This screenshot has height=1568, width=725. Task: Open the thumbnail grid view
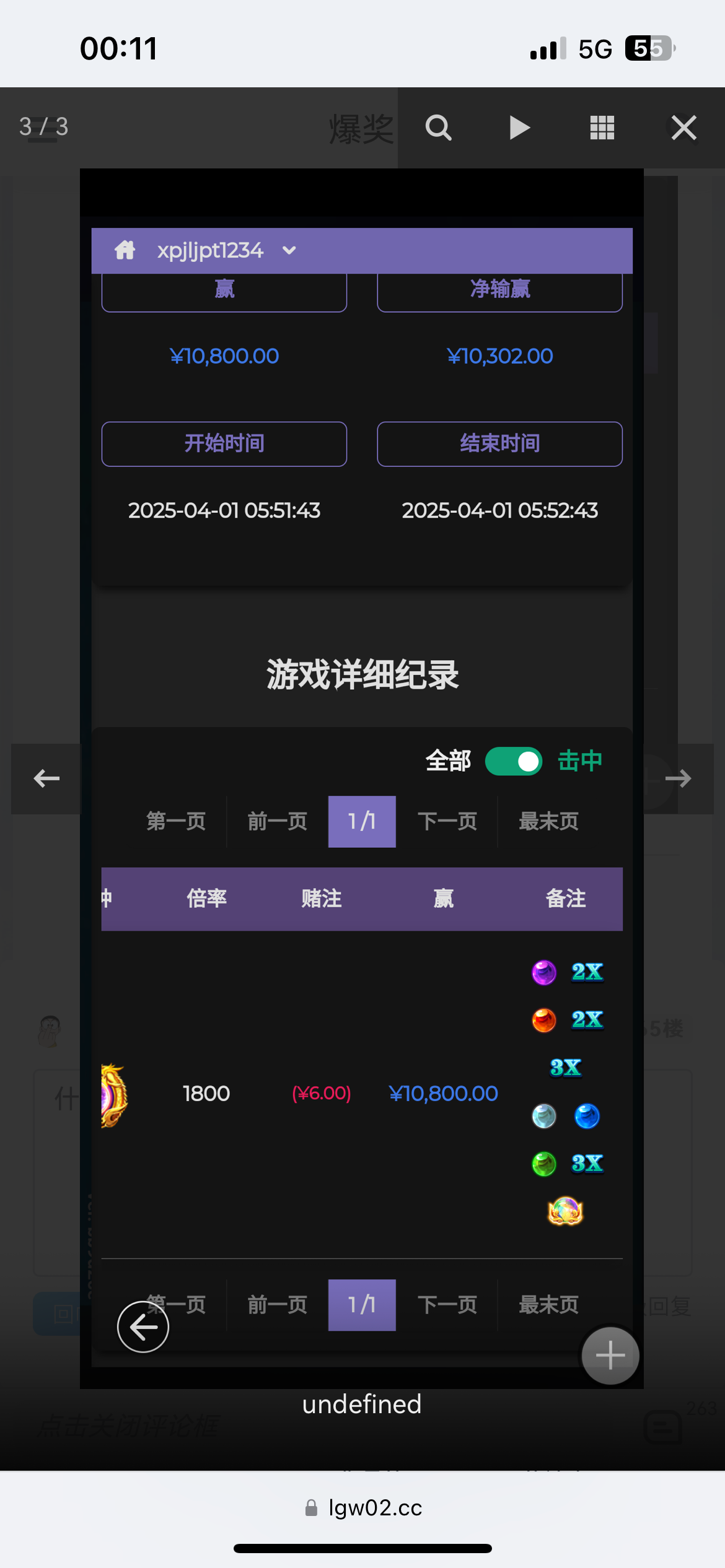click(x=602, y=128)
